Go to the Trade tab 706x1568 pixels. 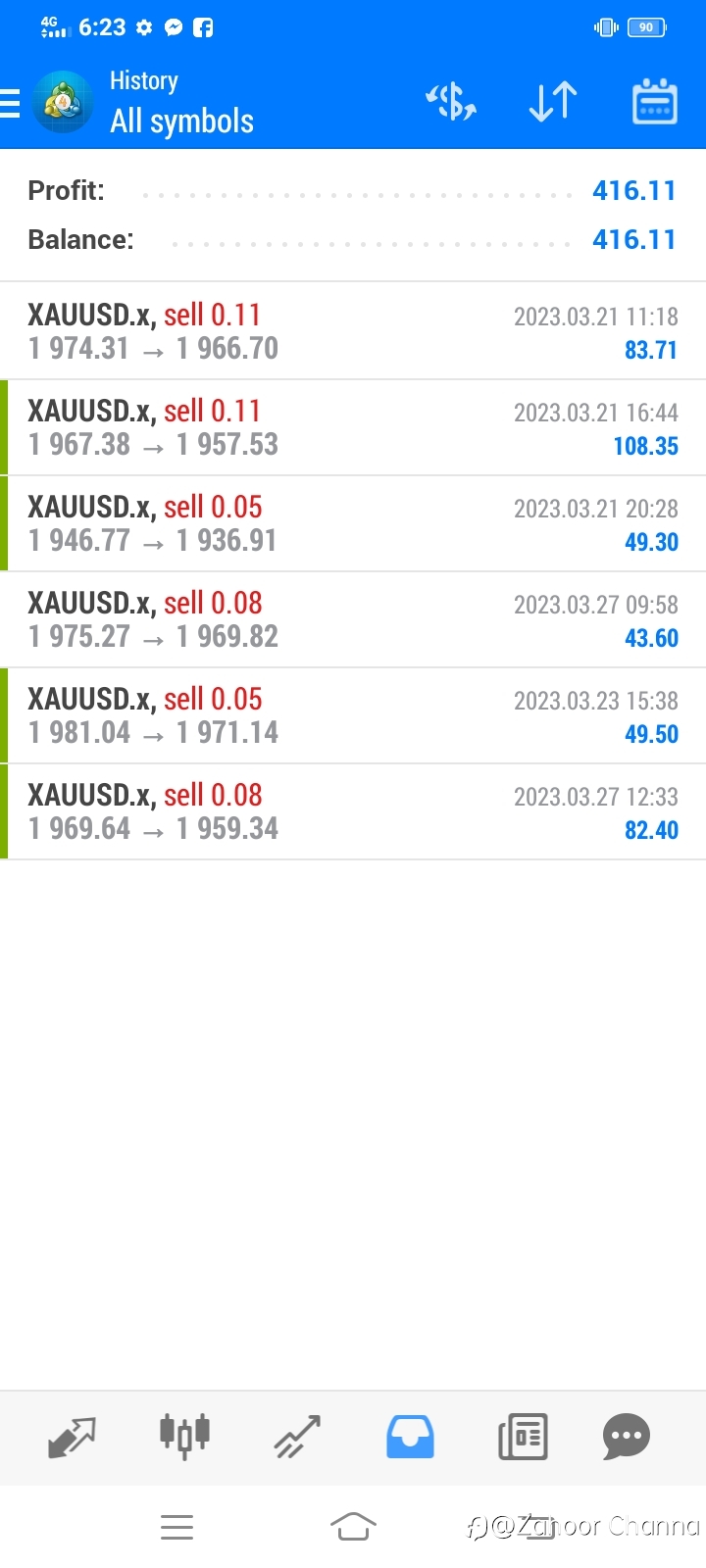(x=297, y=1438)
